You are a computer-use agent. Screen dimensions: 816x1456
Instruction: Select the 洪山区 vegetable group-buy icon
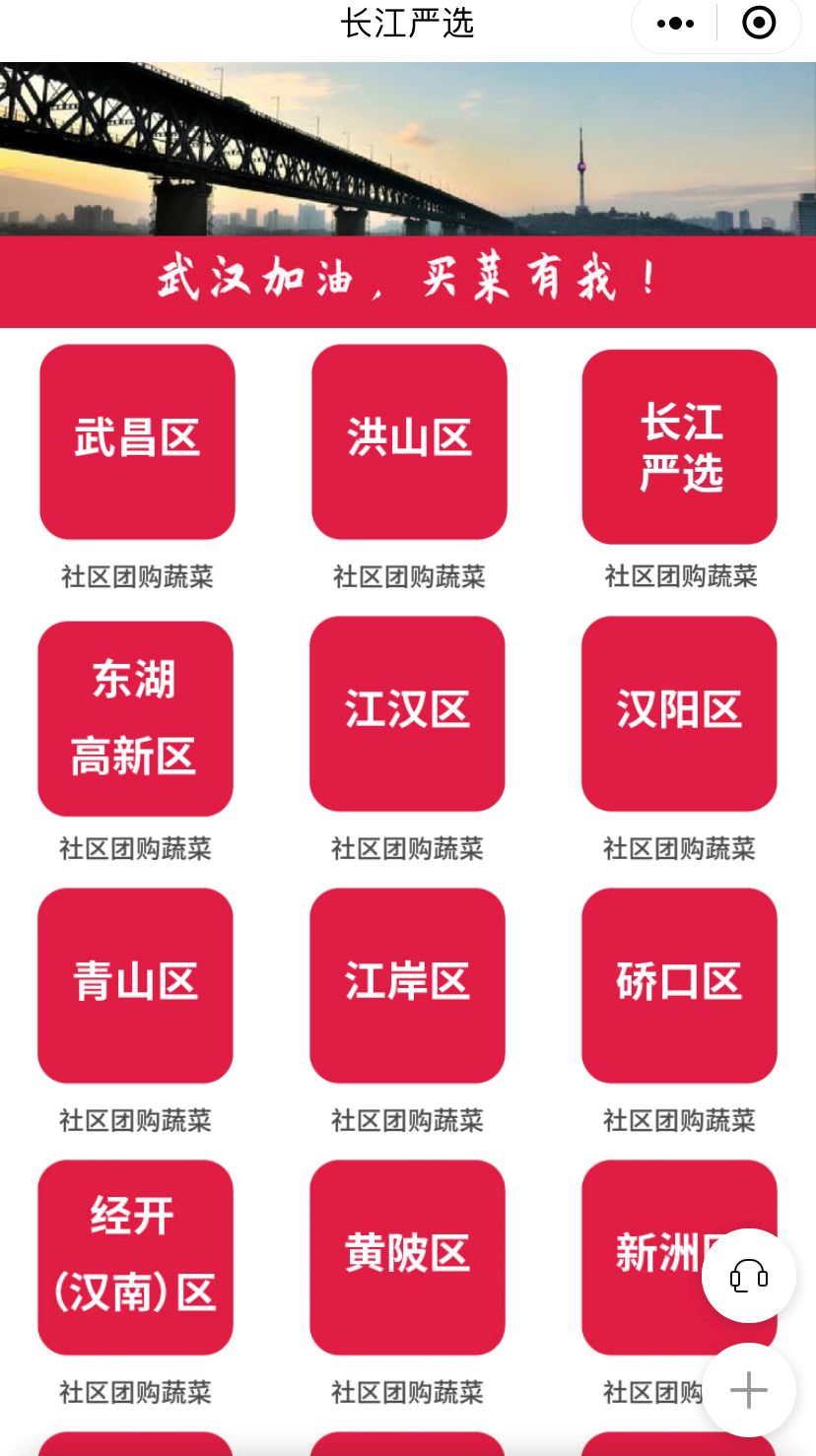(408, 441)
